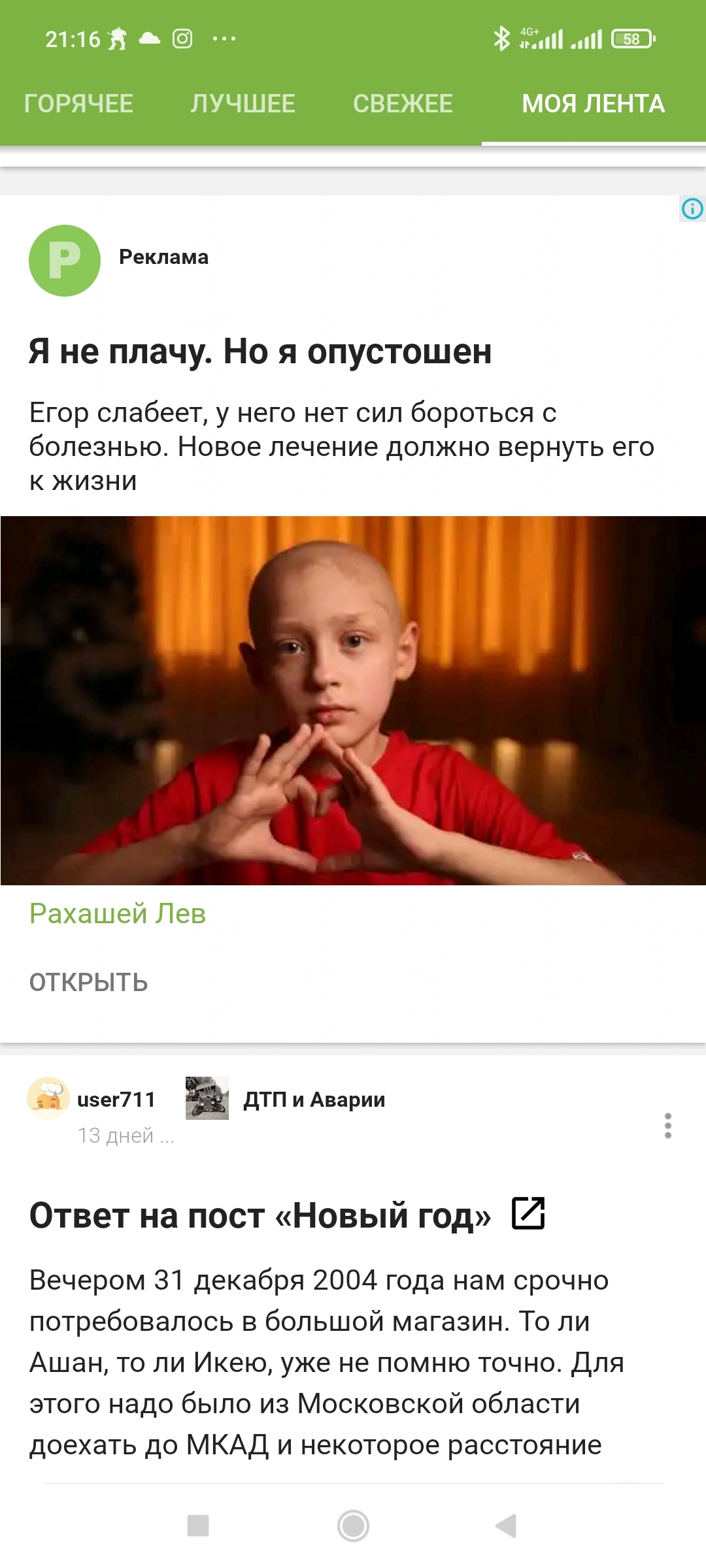
Task: Go back using system navigation
Action: pos(506,1526)
